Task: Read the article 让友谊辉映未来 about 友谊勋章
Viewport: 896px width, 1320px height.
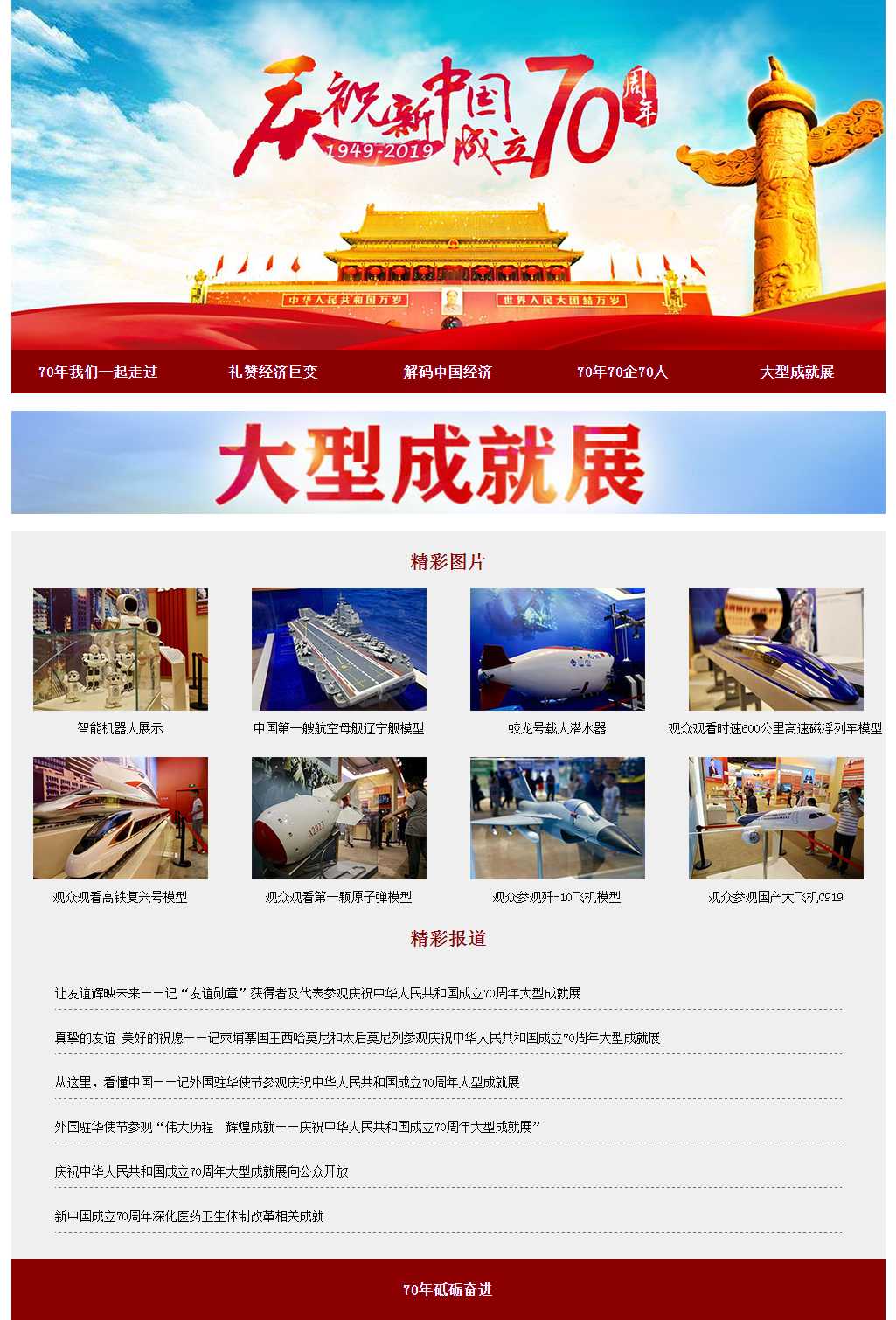Action: pyautogui.click(x=317, y=993)
